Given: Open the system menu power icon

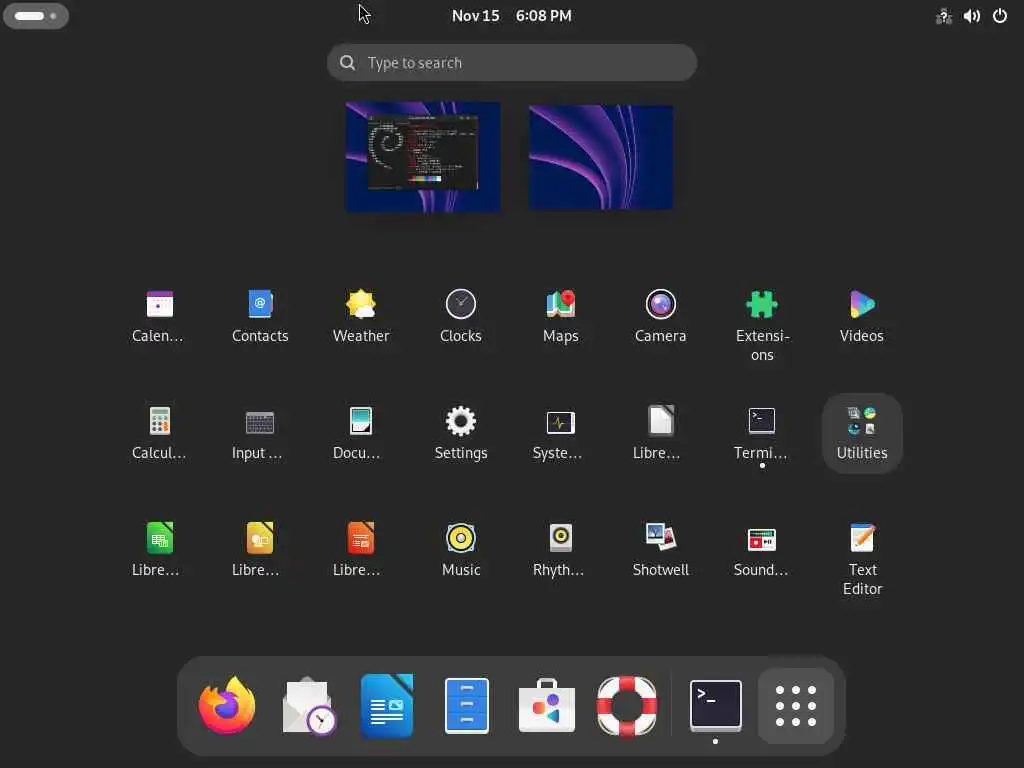Looking at the screenshot, I should (1000, 16).
